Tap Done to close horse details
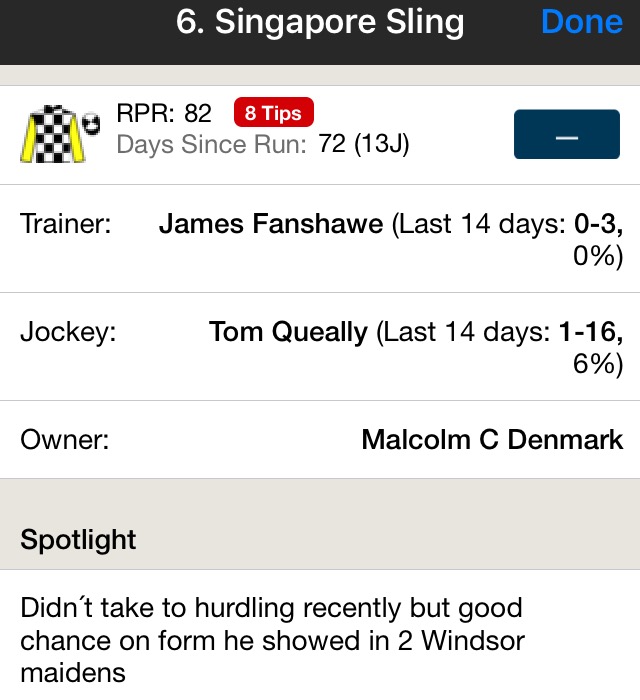This screenshot has width=640, height=700. coord(581,22)
